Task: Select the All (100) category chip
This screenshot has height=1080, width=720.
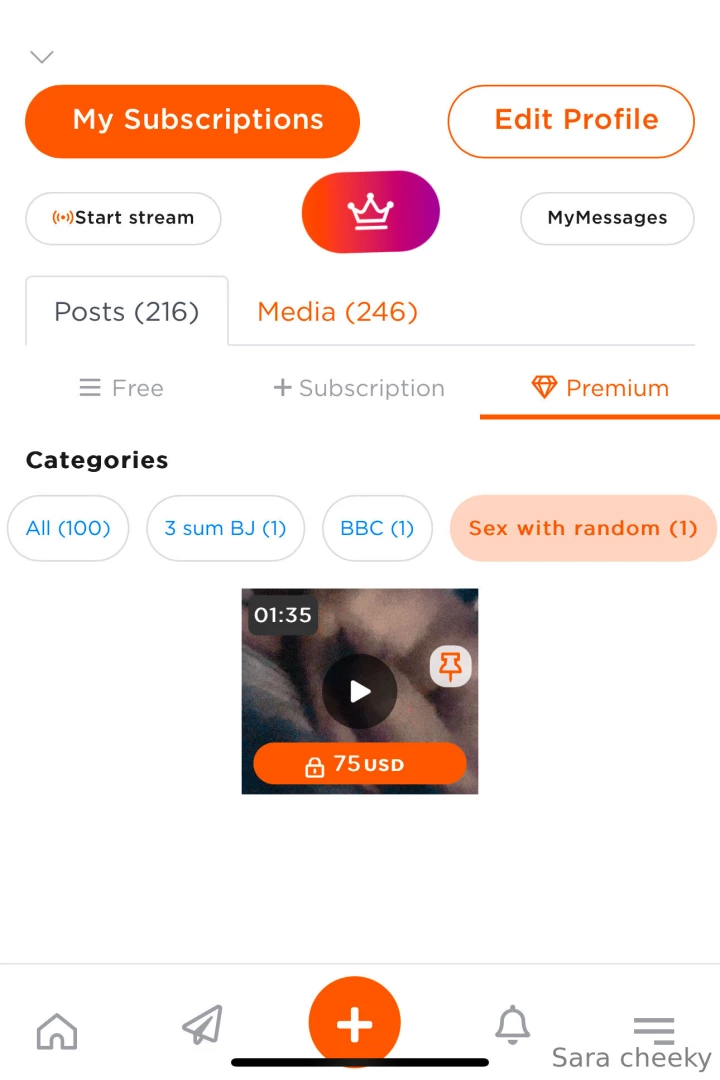Action: pyautogui.click(x=68, y=528)
